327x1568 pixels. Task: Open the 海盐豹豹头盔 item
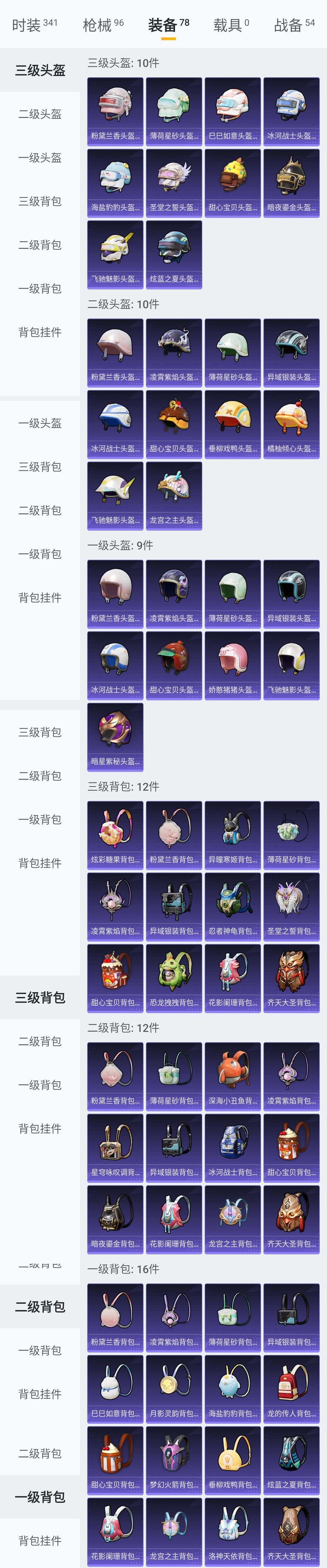point(115,182)
